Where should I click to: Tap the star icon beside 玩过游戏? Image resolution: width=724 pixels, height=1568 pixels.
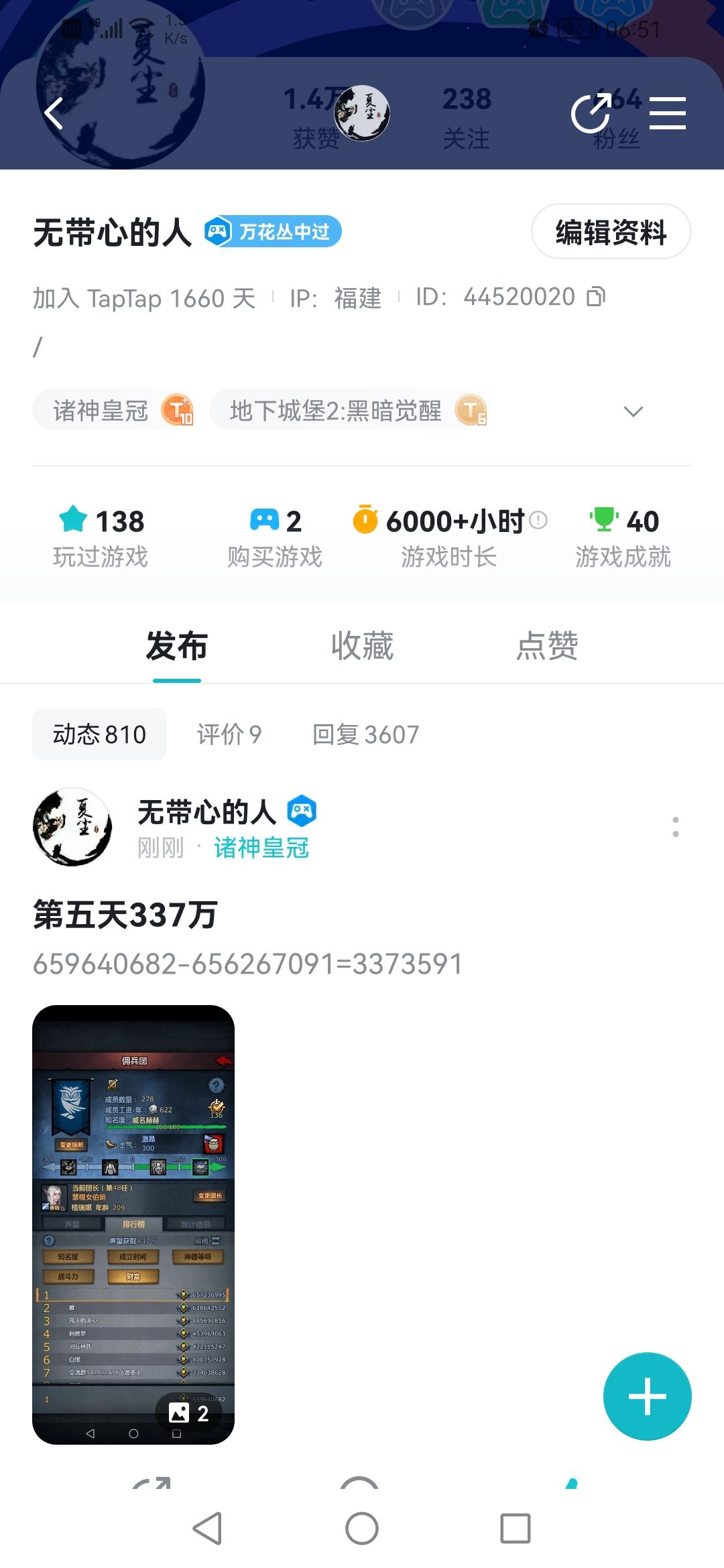tap(72, 519)
